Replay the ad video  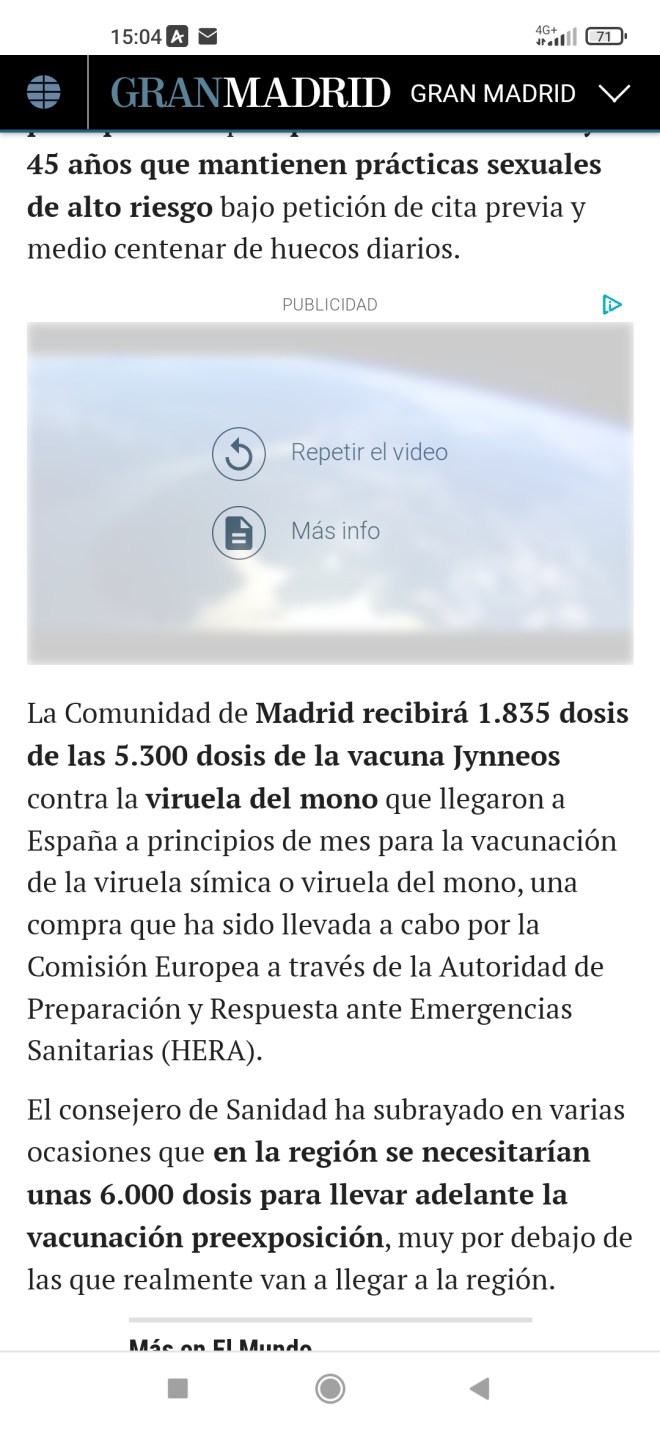click(239, 453)
